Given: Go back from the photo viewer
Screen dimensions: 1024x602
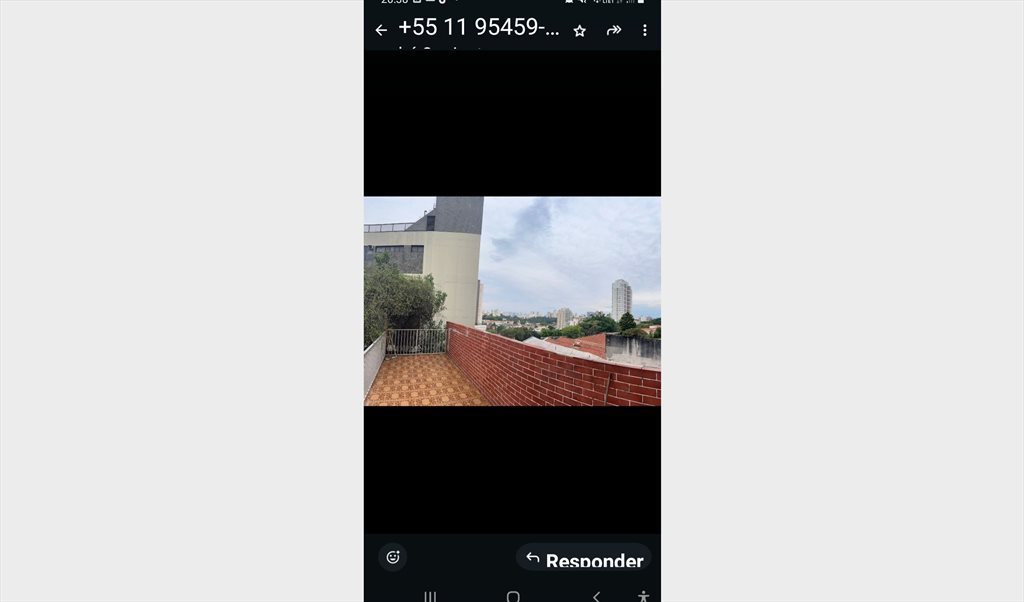Looking at the screenshot, I should [x=381, y=30].
